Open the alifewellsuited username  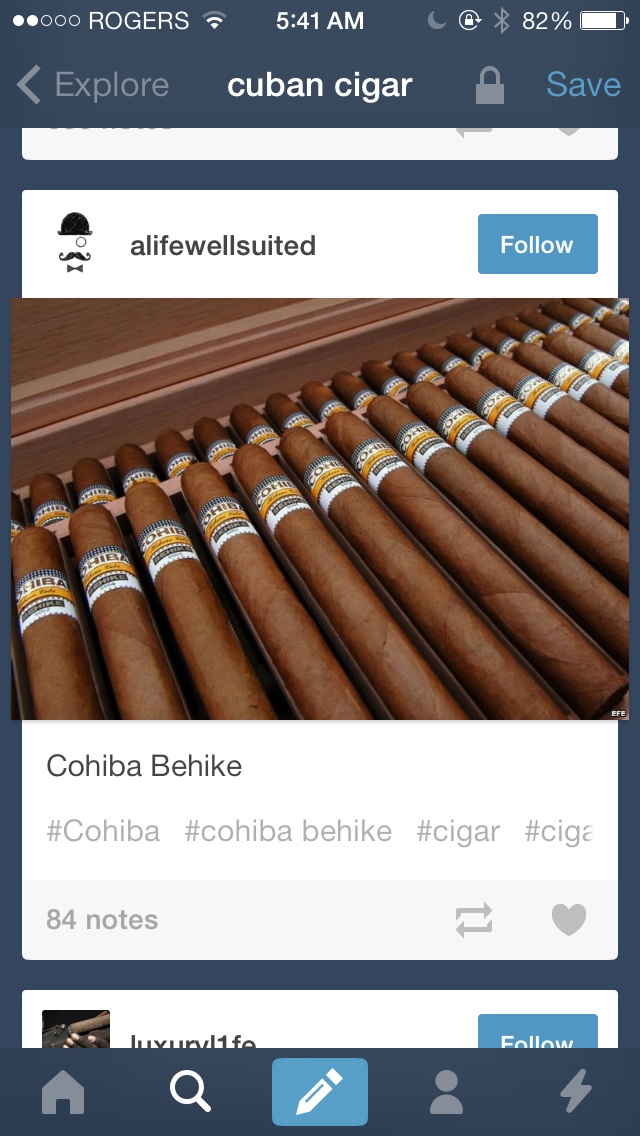(223, 246)
